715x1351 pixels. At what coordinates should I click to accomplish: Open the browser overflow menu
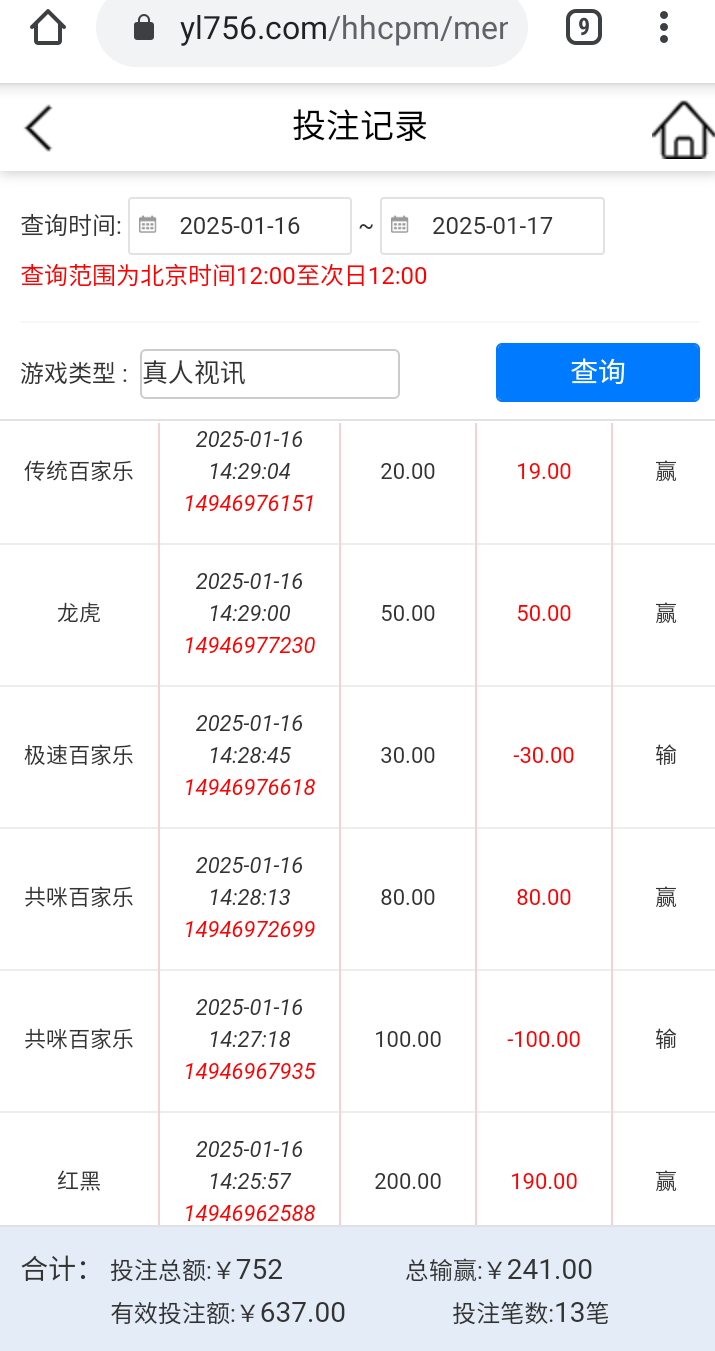(664, 28)
